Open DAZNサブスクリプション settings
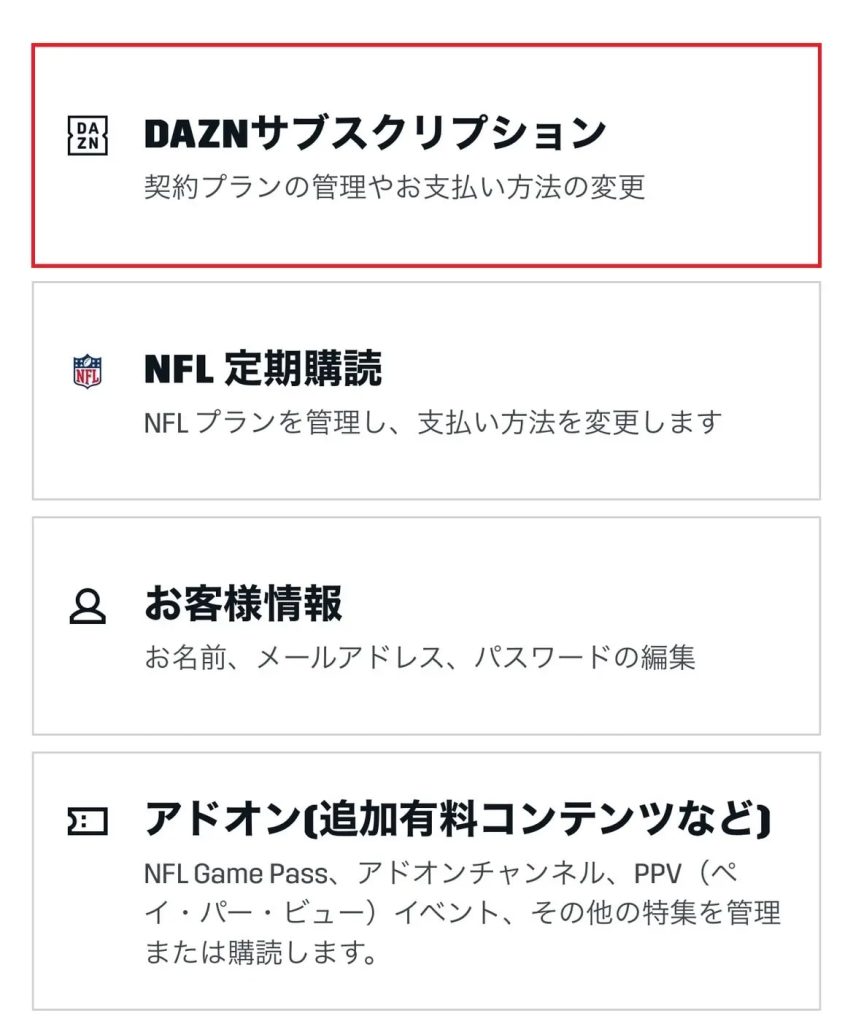This screenshot has width=853, height=1024. 426,155
